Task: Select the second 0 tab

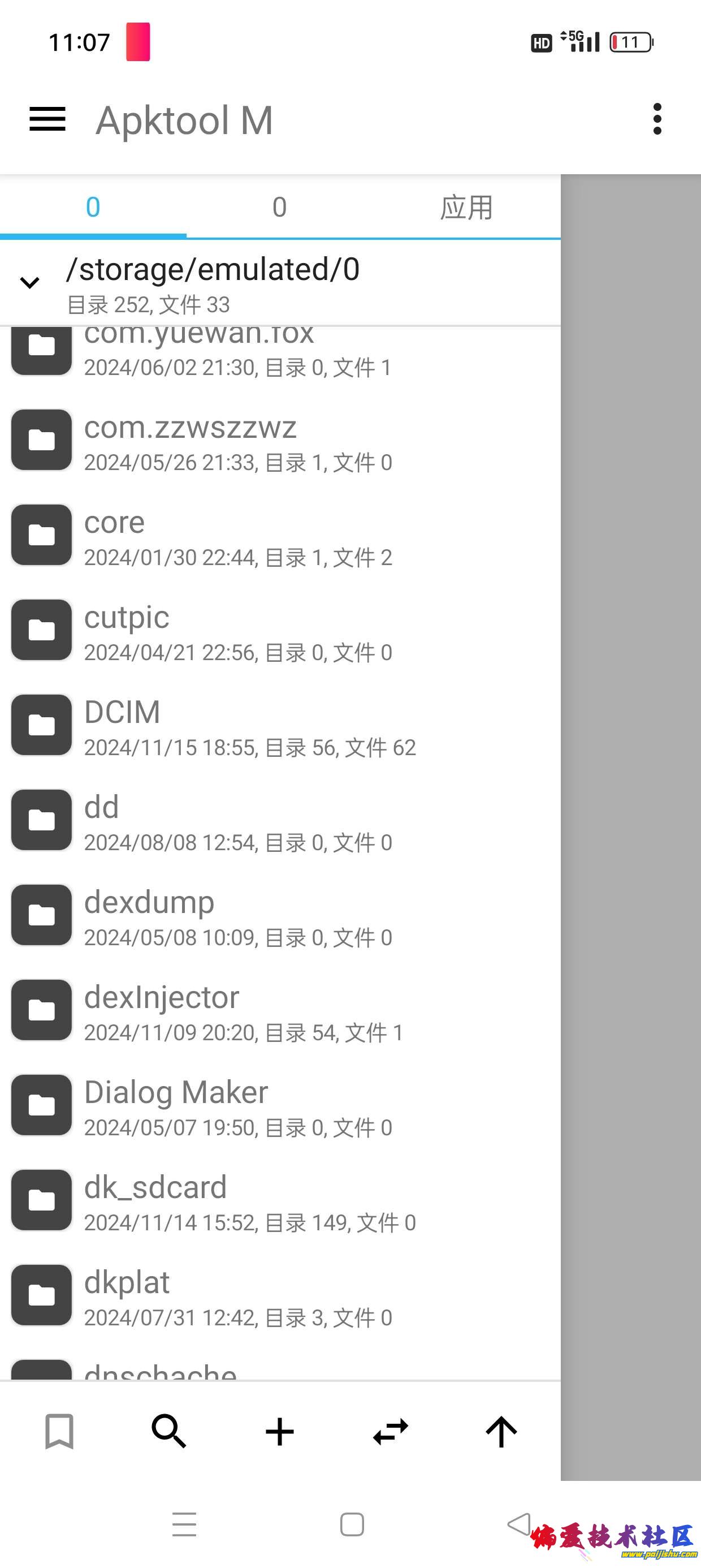Action: coord(279,207)
